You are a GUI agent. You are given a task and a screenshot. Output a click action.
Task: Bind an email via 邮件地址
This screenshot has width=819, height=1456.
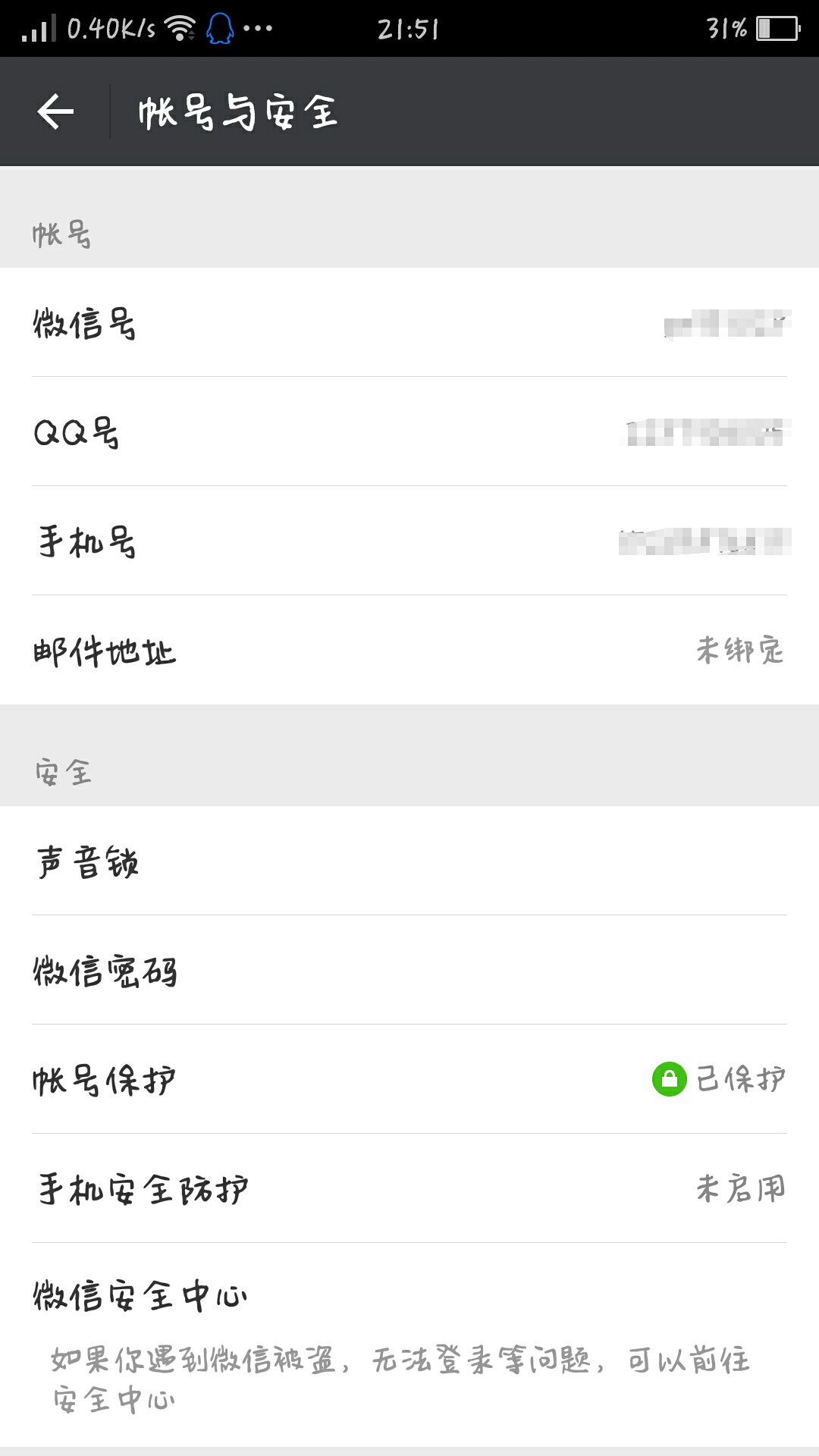[409, 650]
